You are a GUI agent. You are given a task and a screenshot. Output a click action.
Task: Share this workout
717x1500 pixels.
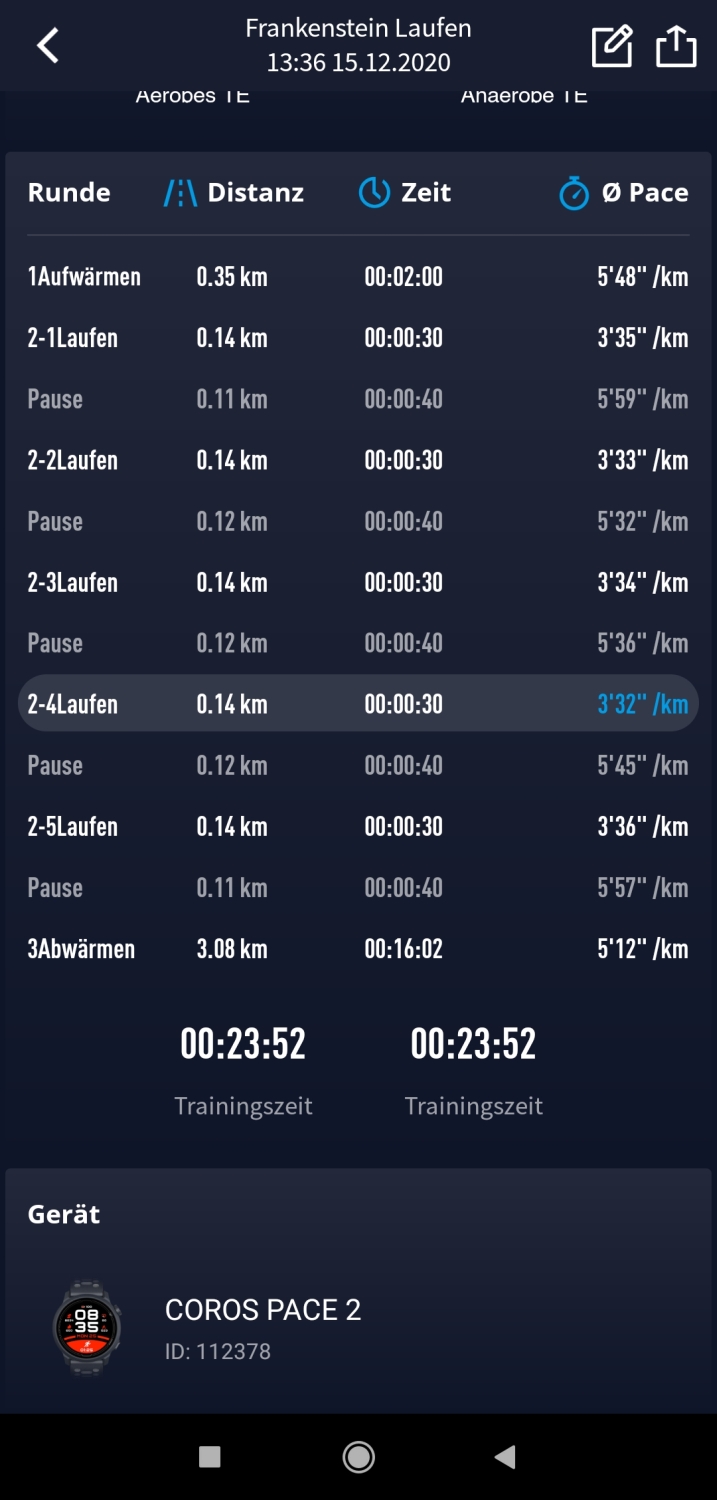(x=676, y=46)
